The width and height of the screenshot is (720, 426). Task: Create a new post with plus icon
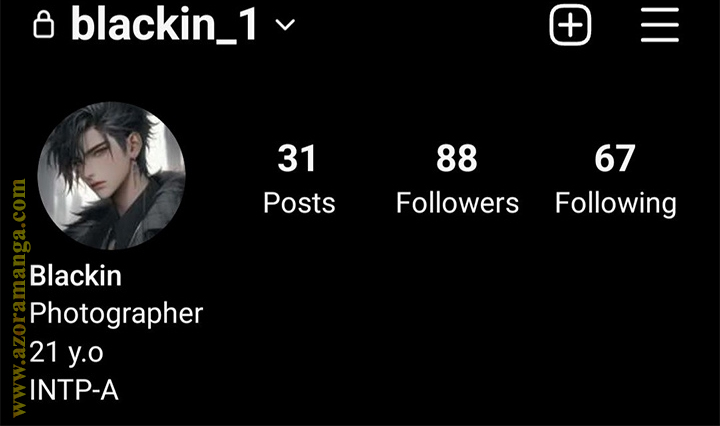[570, 25]
